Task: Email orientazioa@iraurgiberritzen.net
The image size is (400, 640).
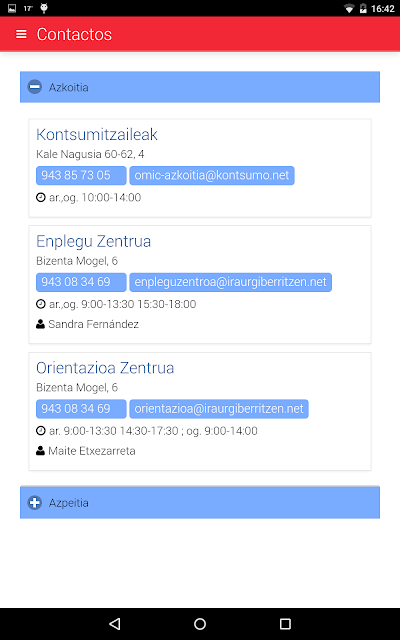Action: click(x=219, y=409)
